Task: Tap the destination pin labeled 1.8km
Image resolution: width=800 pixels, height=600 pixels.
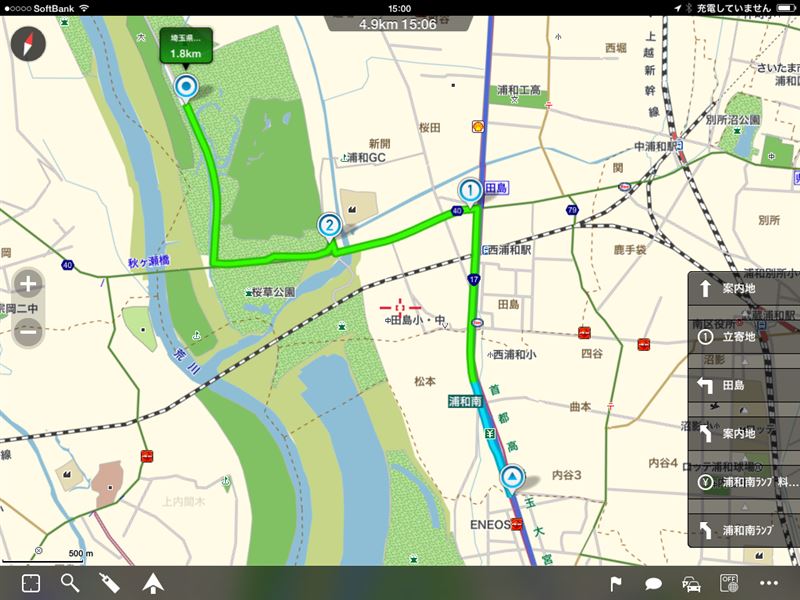Action: pos(185,87)
